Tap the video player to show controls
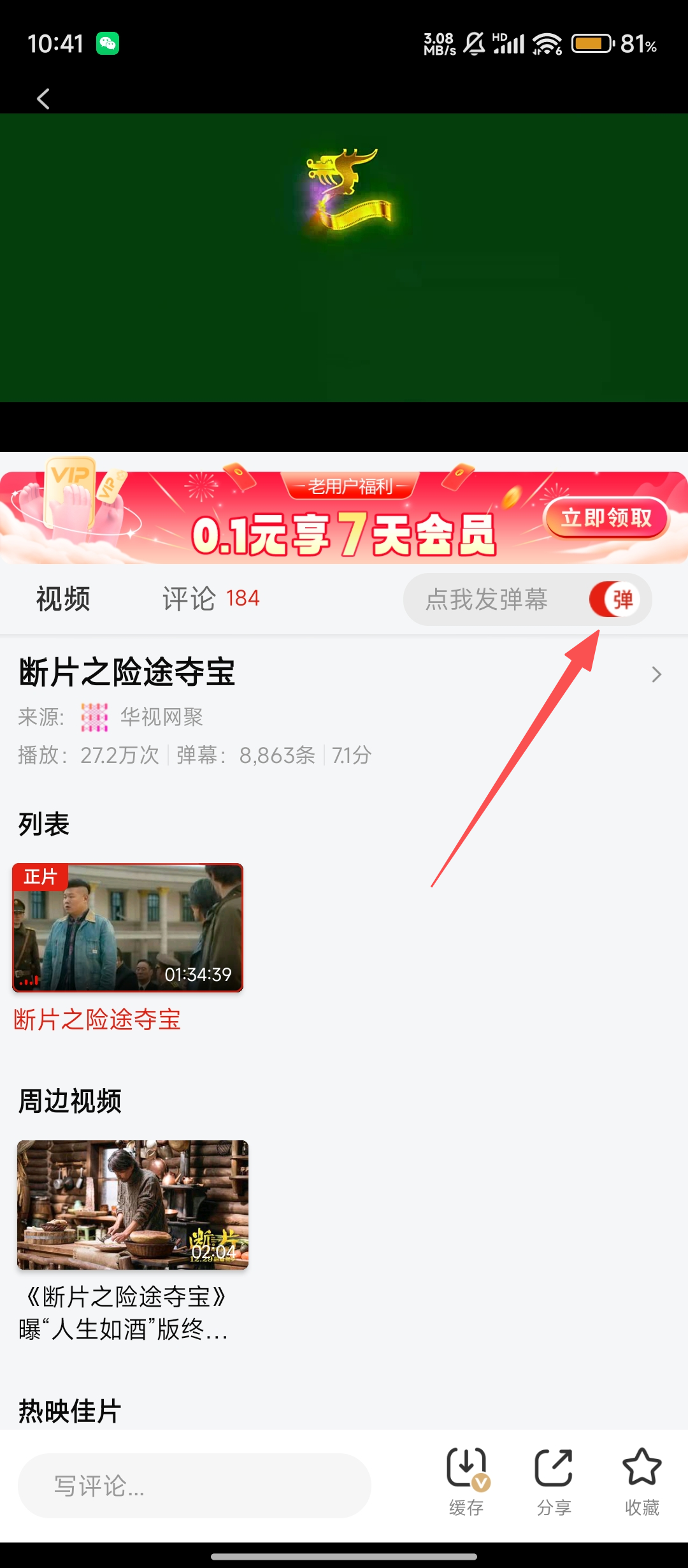This screenshot has height=1568, width=688. coord(344,258)
